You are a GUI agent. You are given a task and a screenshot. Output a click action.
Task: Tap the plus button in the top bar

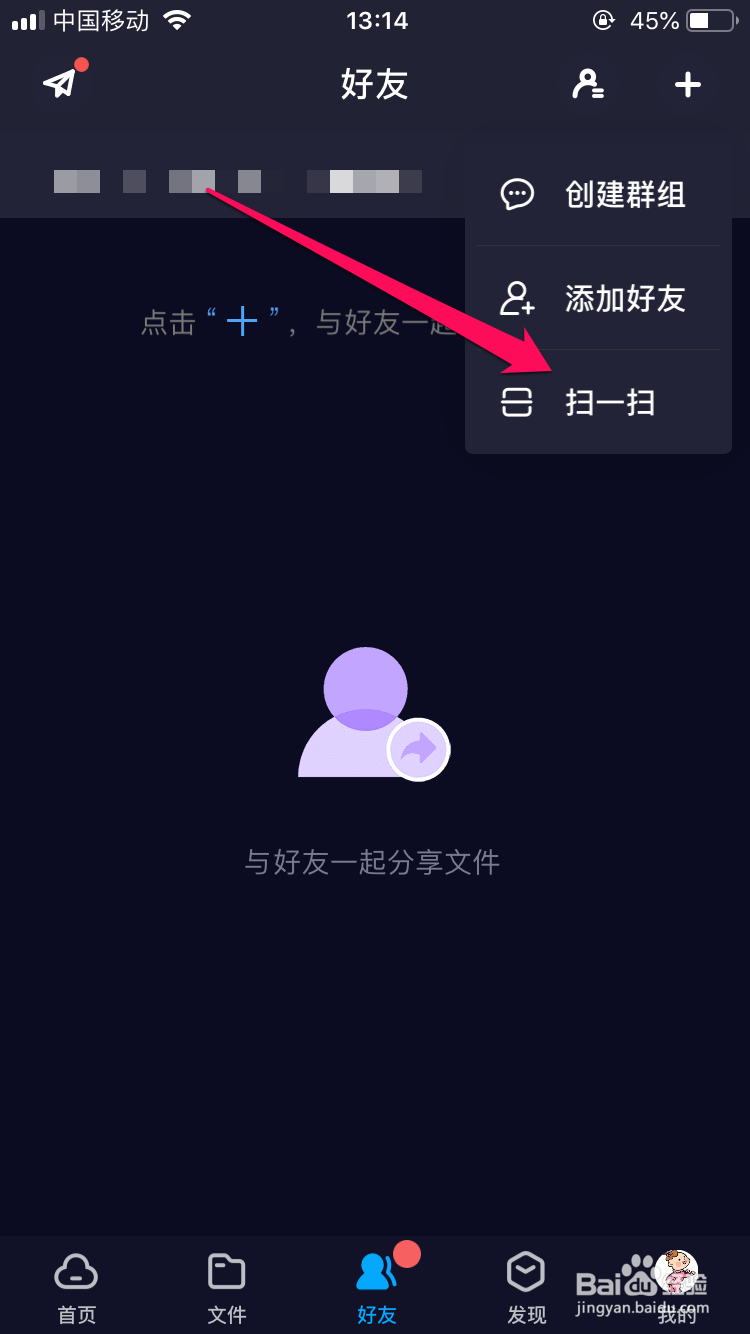point(687,85)
